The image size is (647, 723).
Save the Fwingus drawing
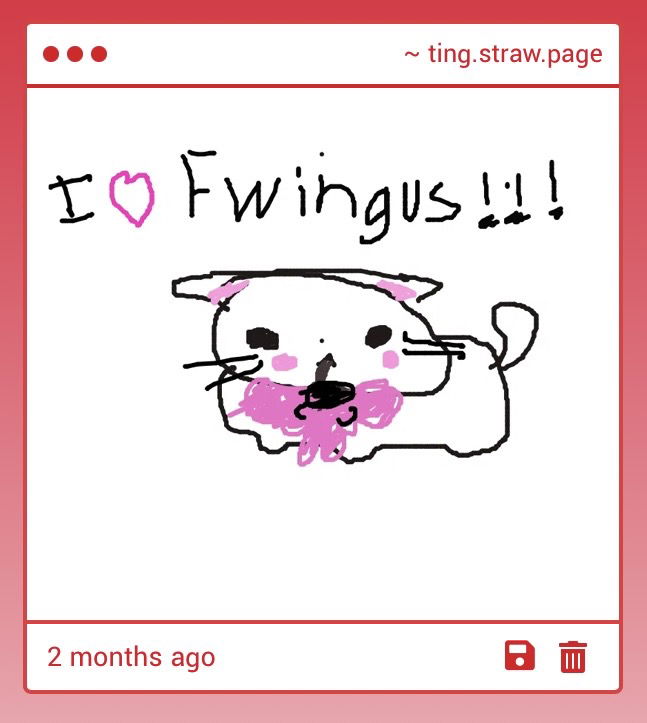pyautogui.click(x=519, y=657)
